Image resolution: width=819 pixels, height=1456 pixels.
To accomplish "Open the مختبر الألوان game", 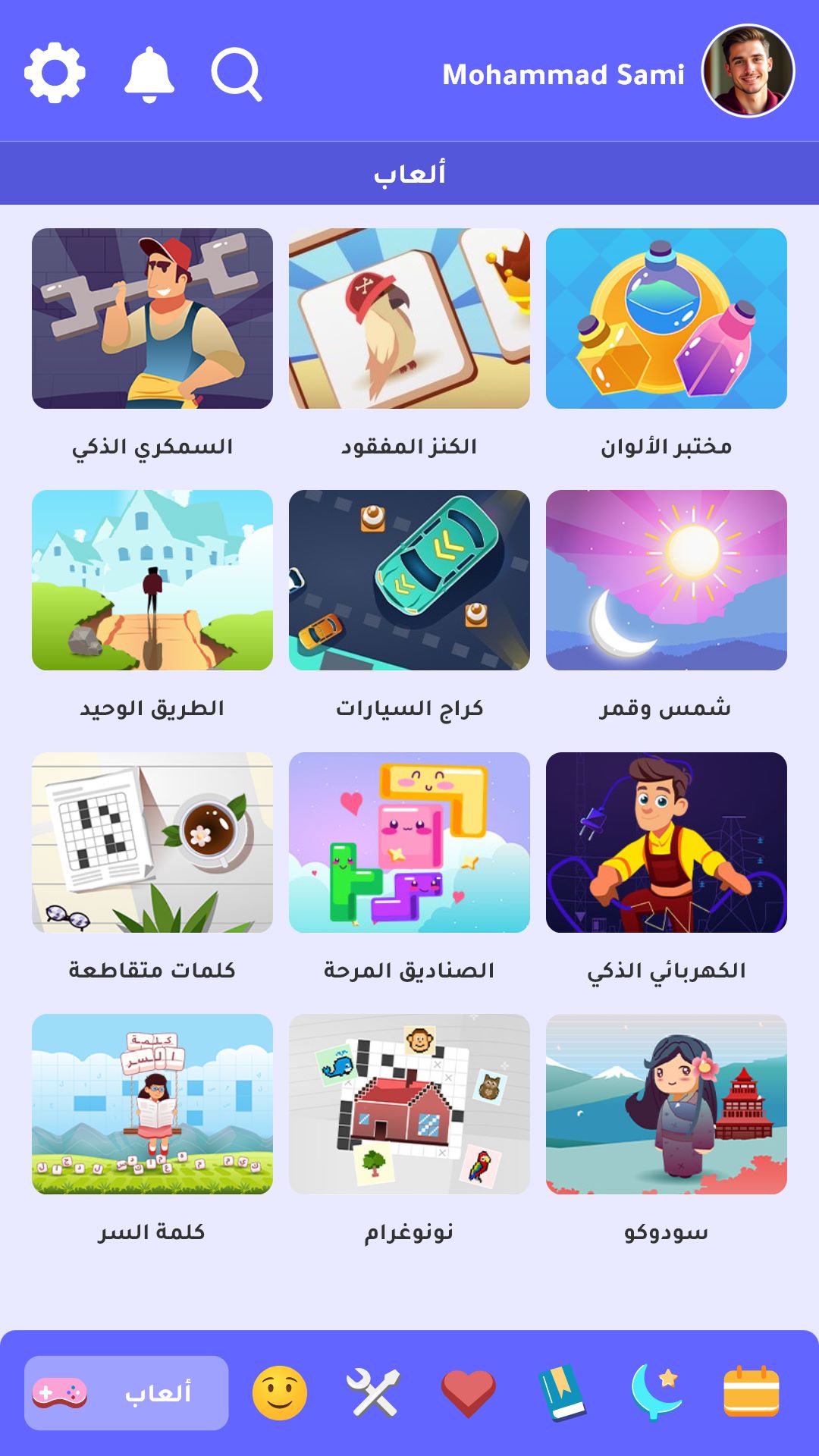I will pyautogui.click(x=666, y=318).
